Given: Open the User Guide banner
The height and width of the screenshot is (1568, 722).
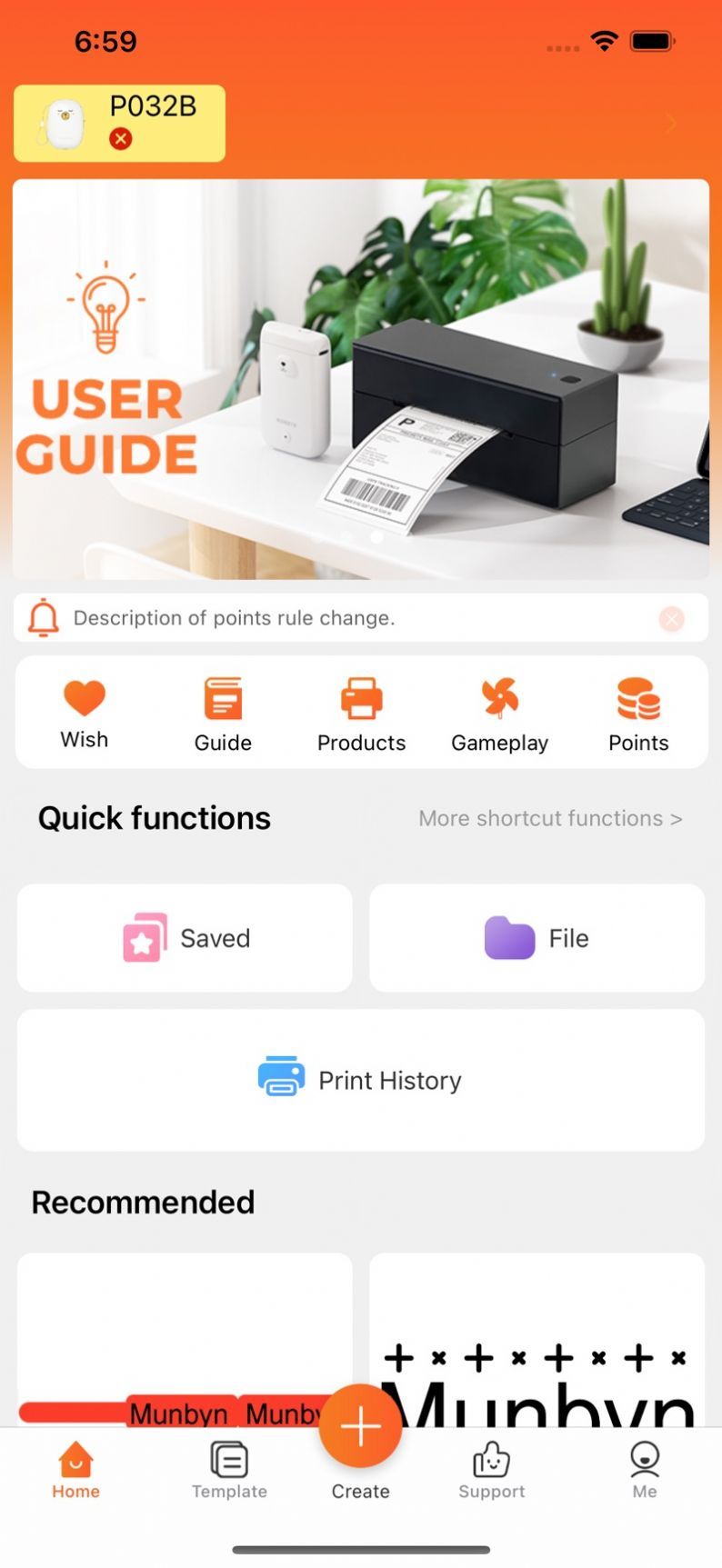Looking at the screenshot, I should (x=360, y=378).
